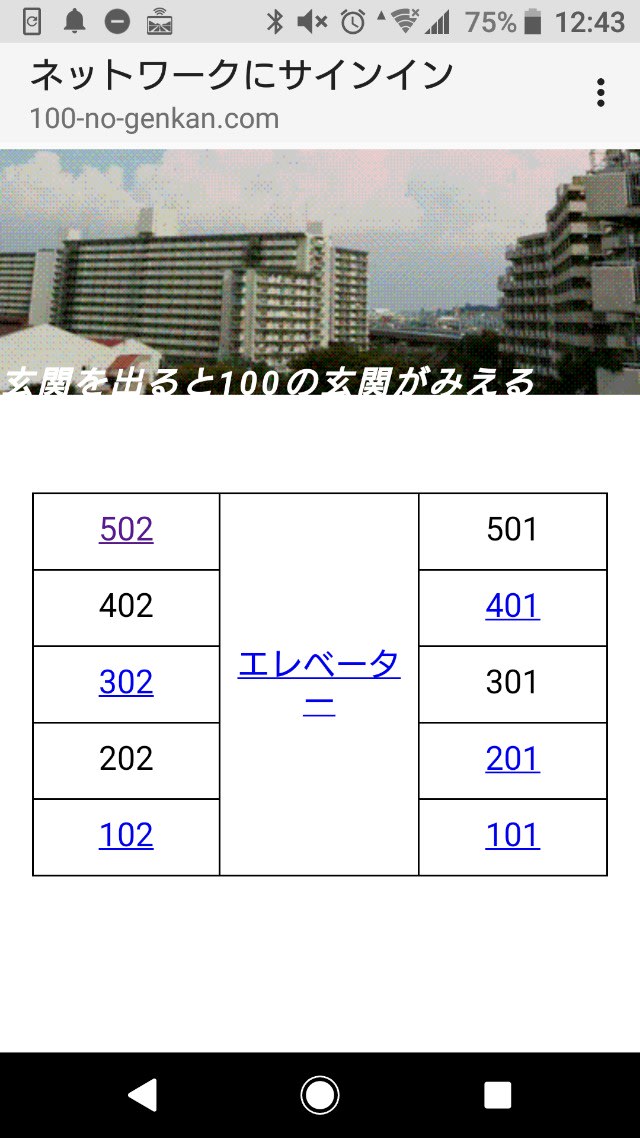Viewport: 640px width, 1138px height.
Task: Open the 401 room link
Action: coord(512,606)
